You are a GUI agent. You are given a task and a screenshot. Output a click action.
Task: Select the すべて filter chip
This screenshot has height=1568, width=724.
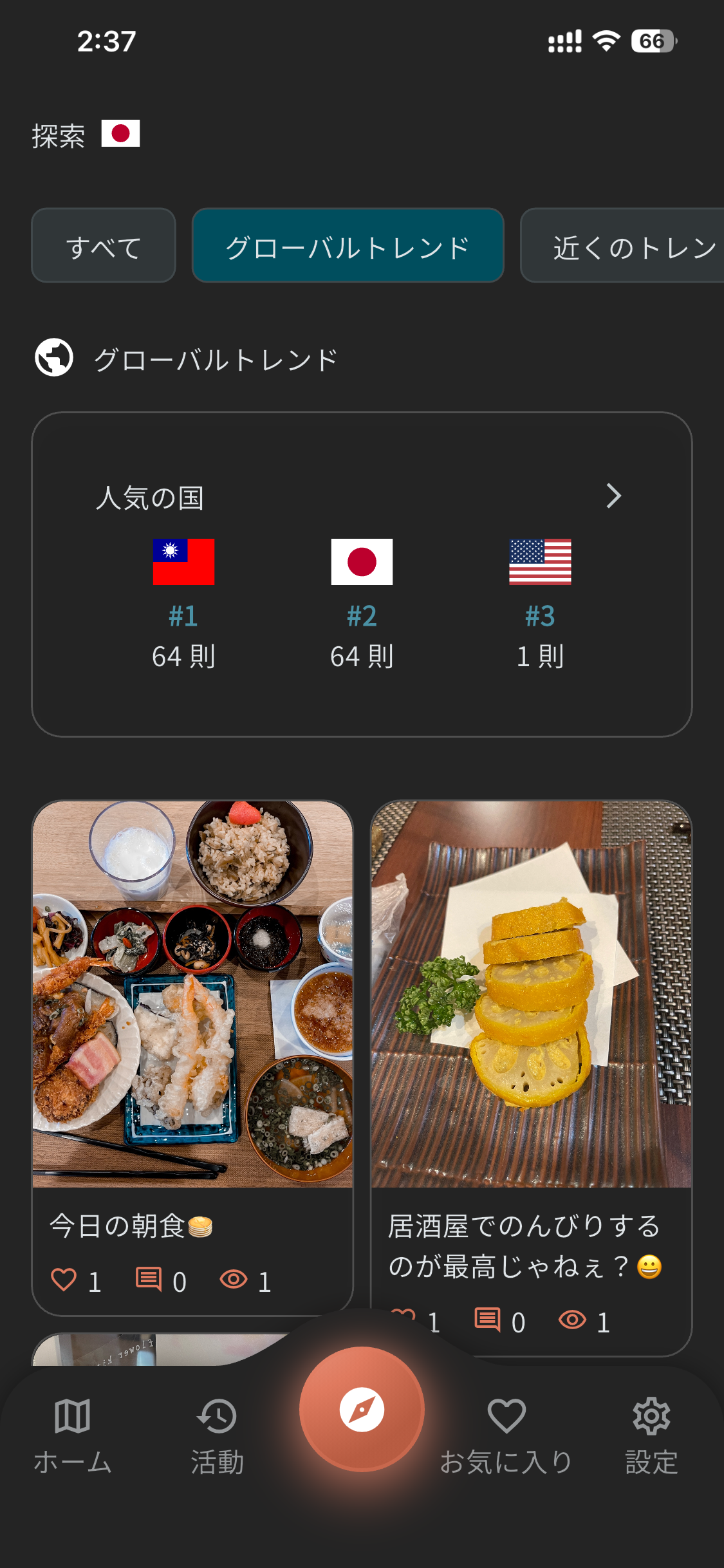pyautogui.click(x=104, y=246)
